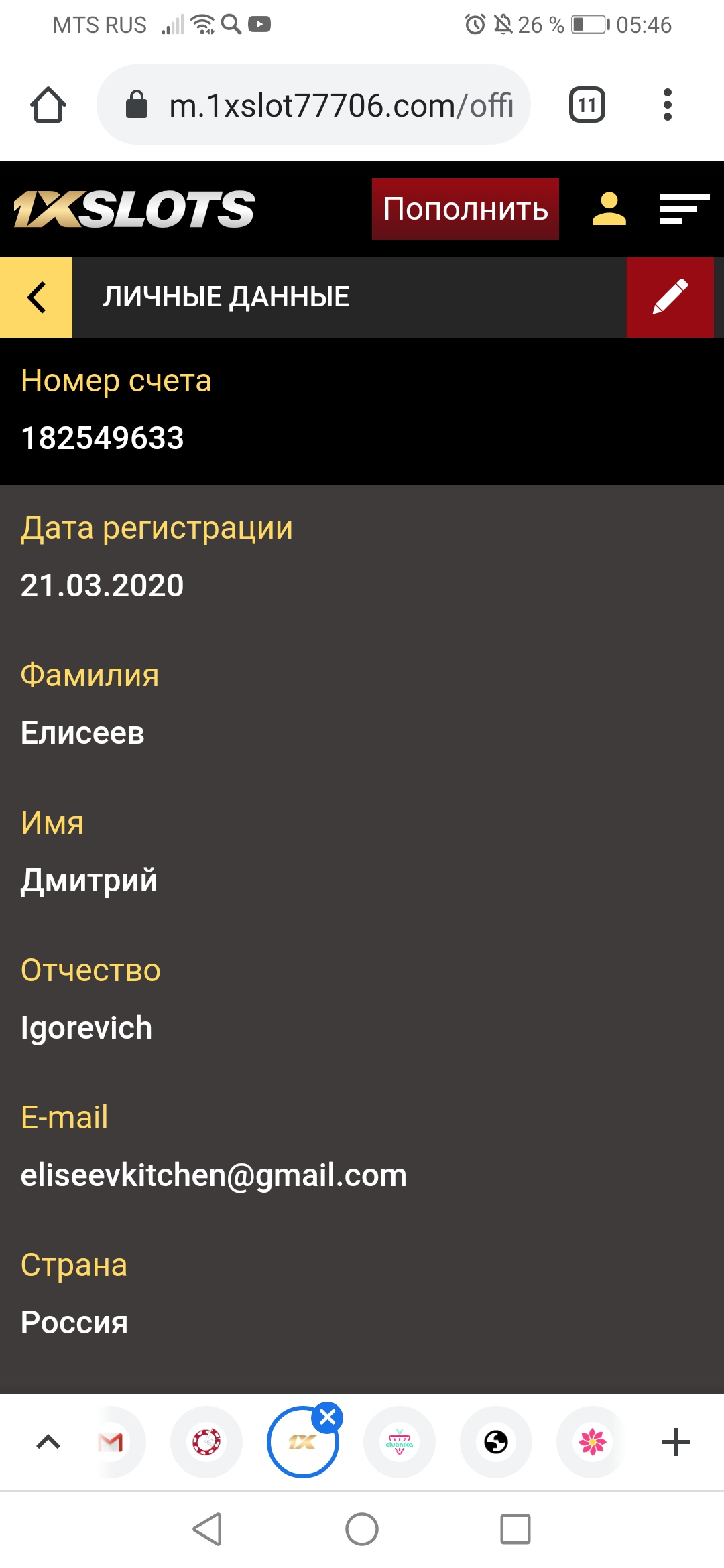Tap the Пополнить deposit button
Viewport: 724px width, 1568px height.
tap(465, 209)
